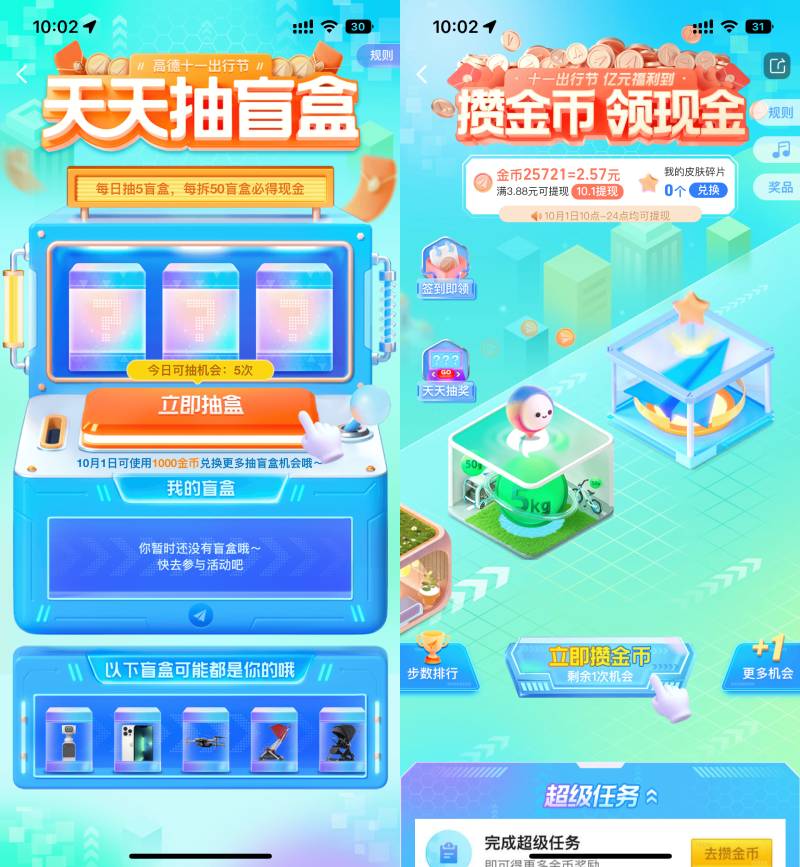Tap 立即抽盒 to draw a blind box
Image resolution: width=800 pixels, height=867 pixels.
(201, 406)
